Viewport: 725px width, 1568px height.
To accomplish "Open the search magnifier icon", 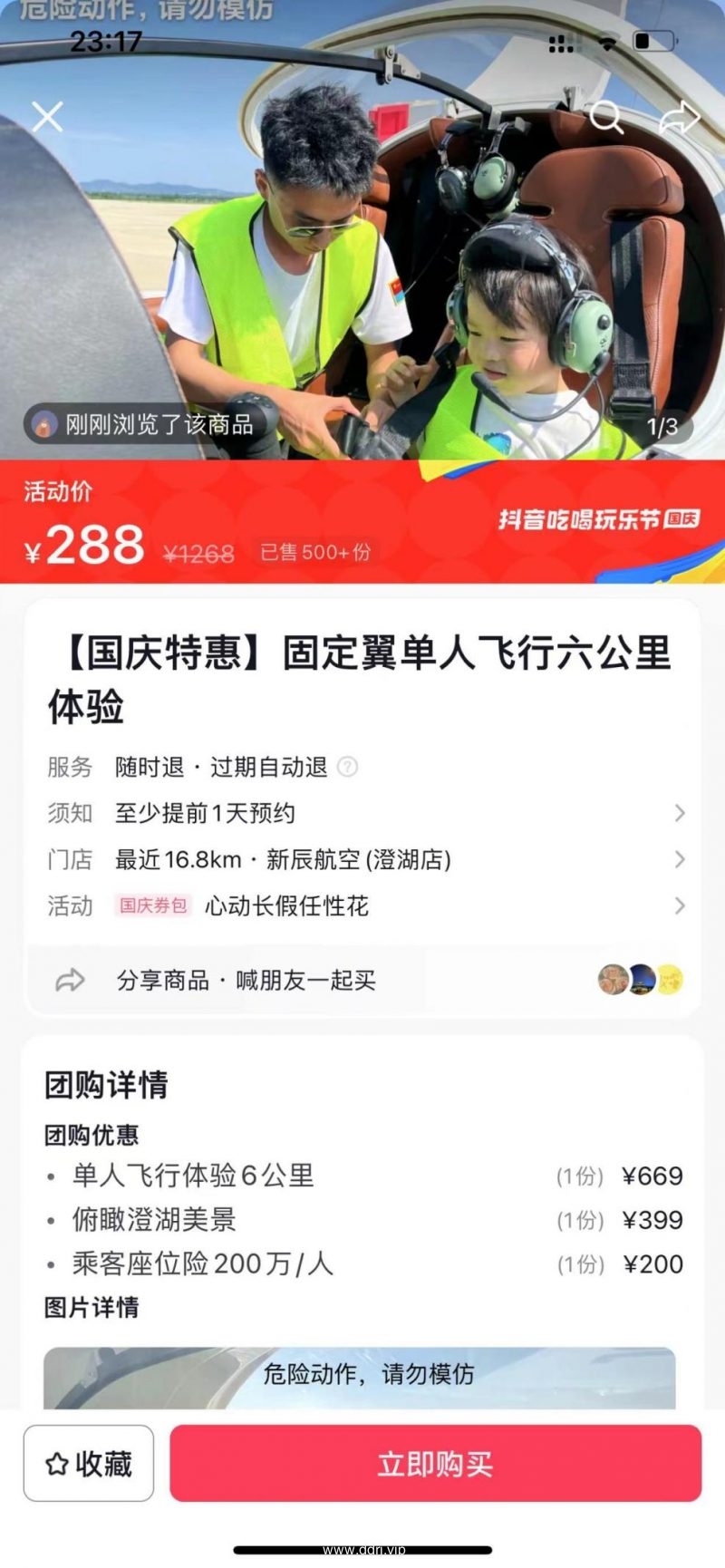I will tap(605, 116).
